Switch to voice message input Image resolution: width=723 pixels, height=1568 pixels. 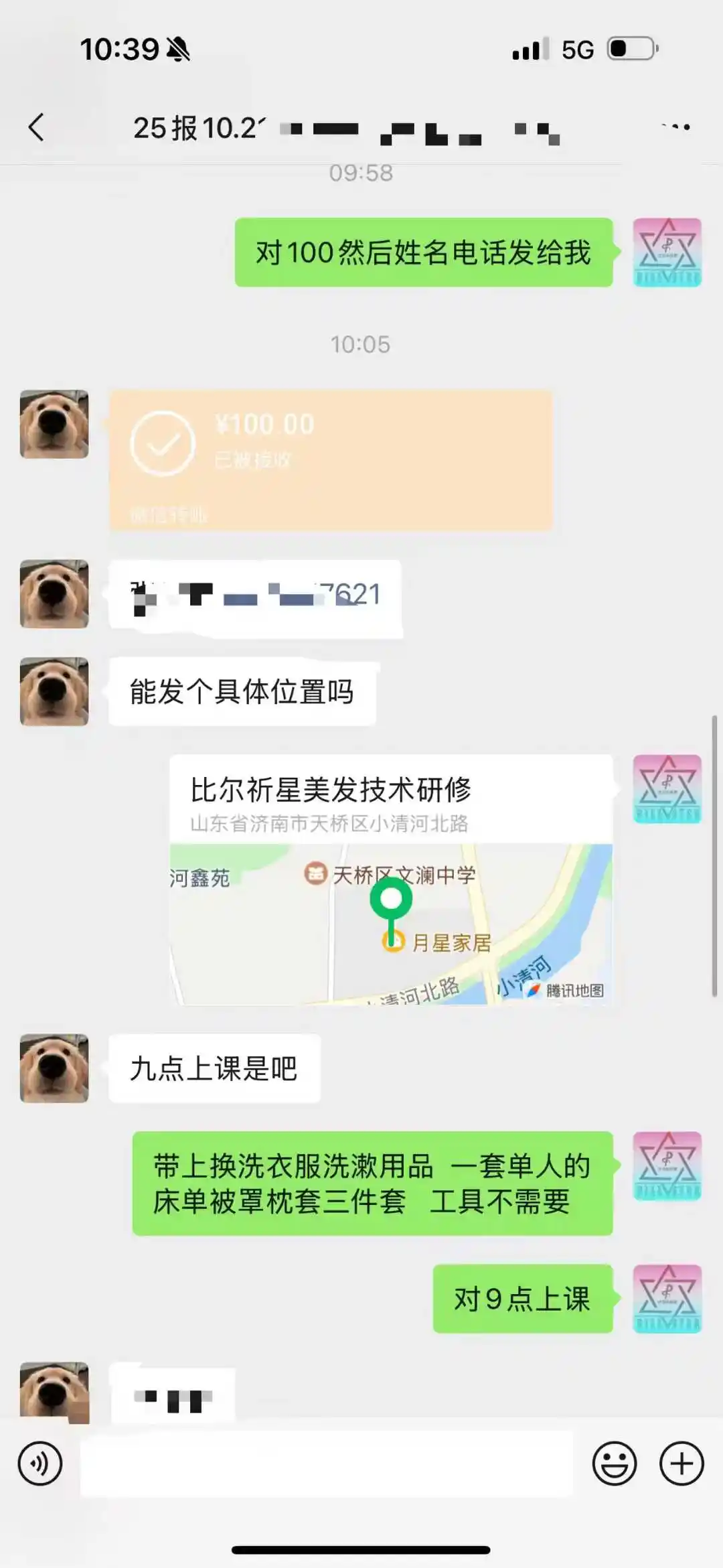40,1464
